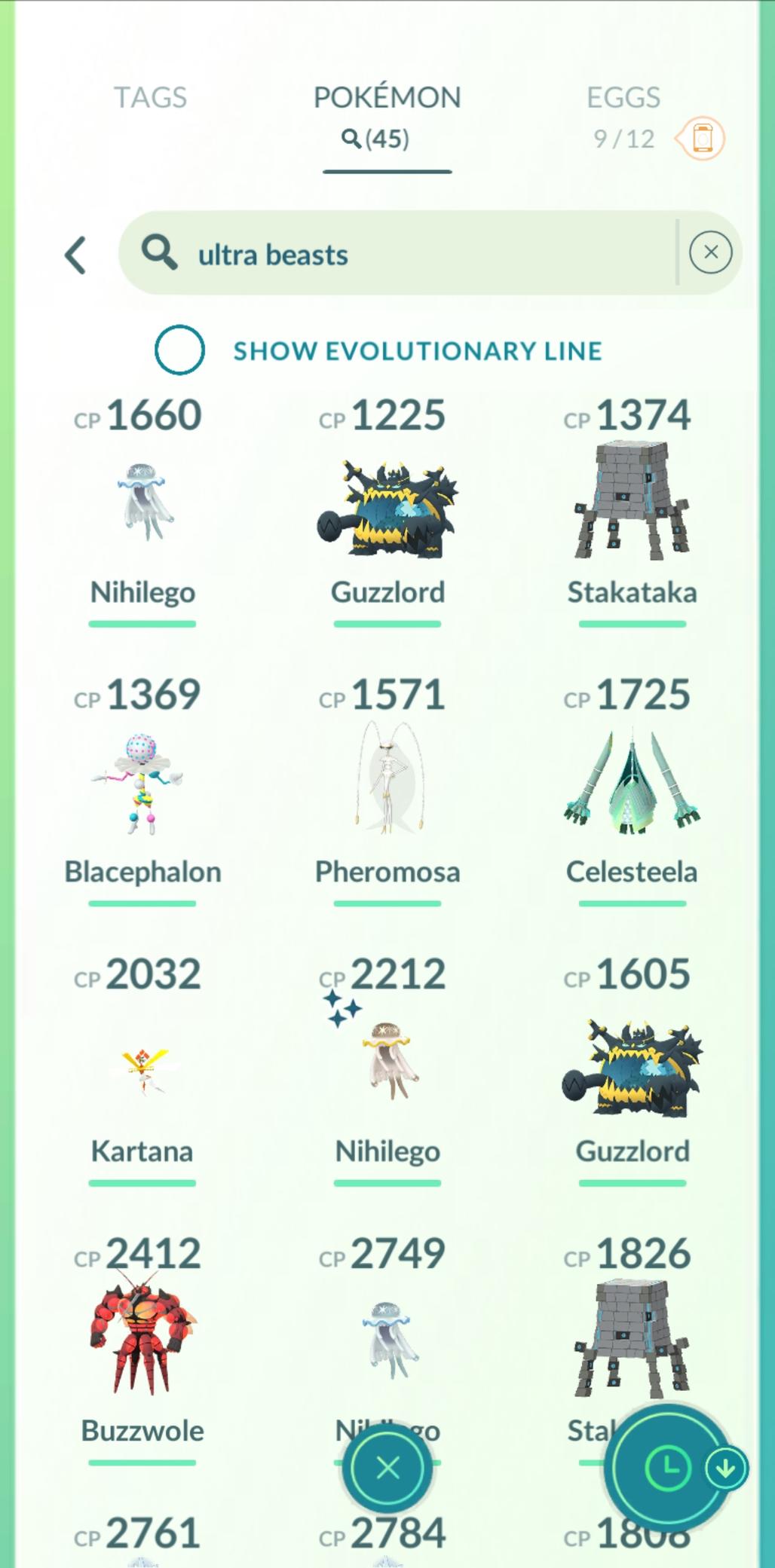Switch to the Tags tab

[150, 98]
